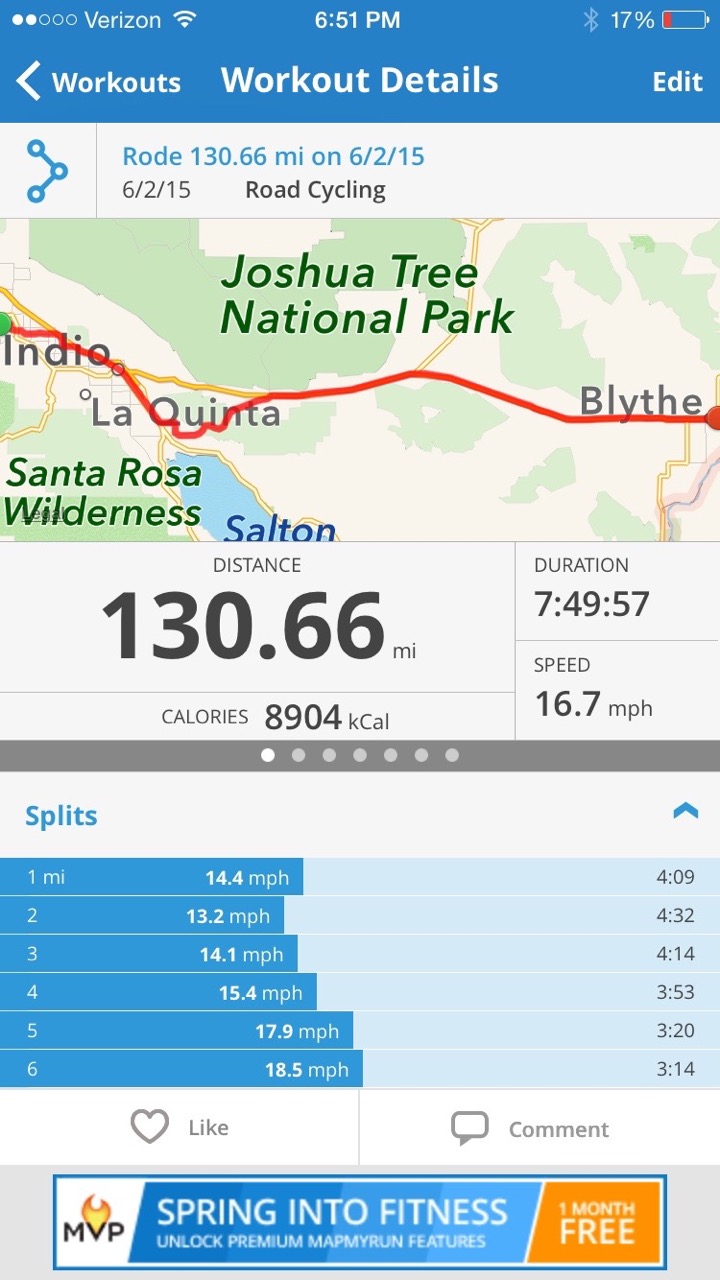Like this workout
The image size is (720, 1280).
pyautogui.click(x=180, y=1128)
